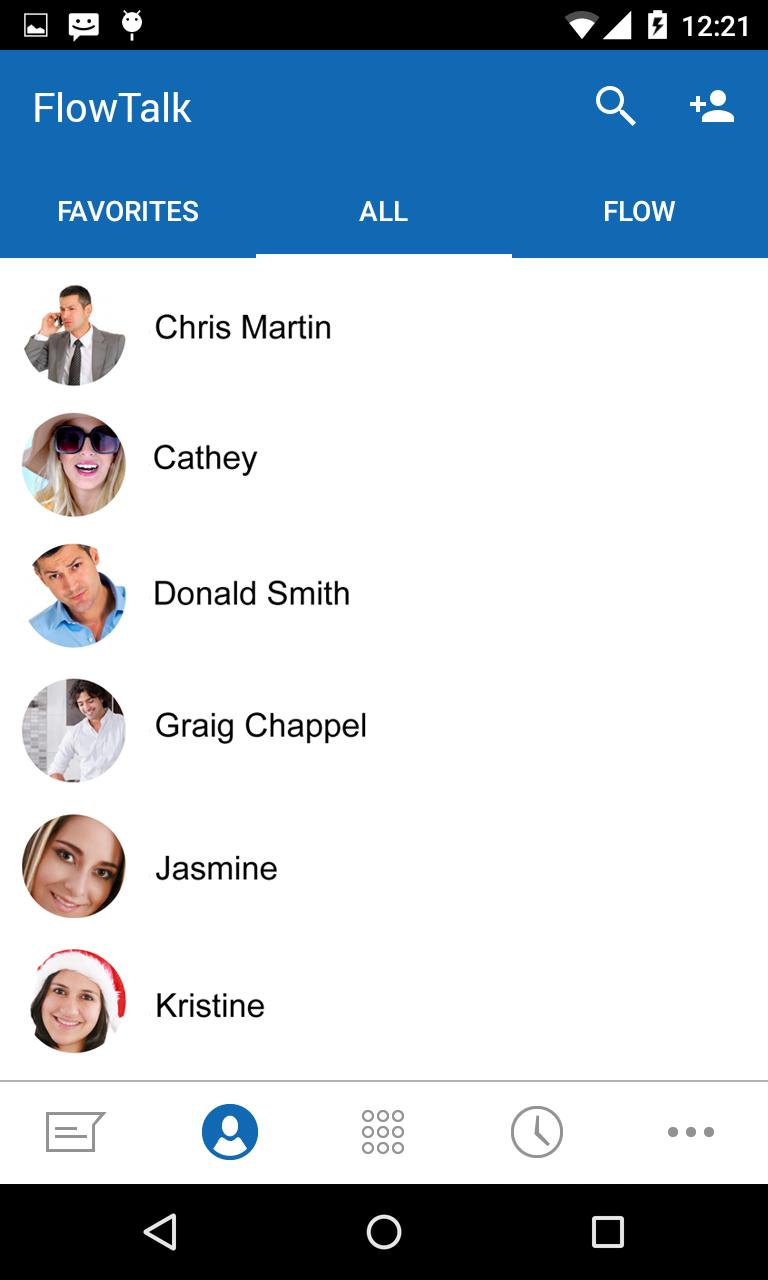Return to the home screen

[x=384, y=1232]
